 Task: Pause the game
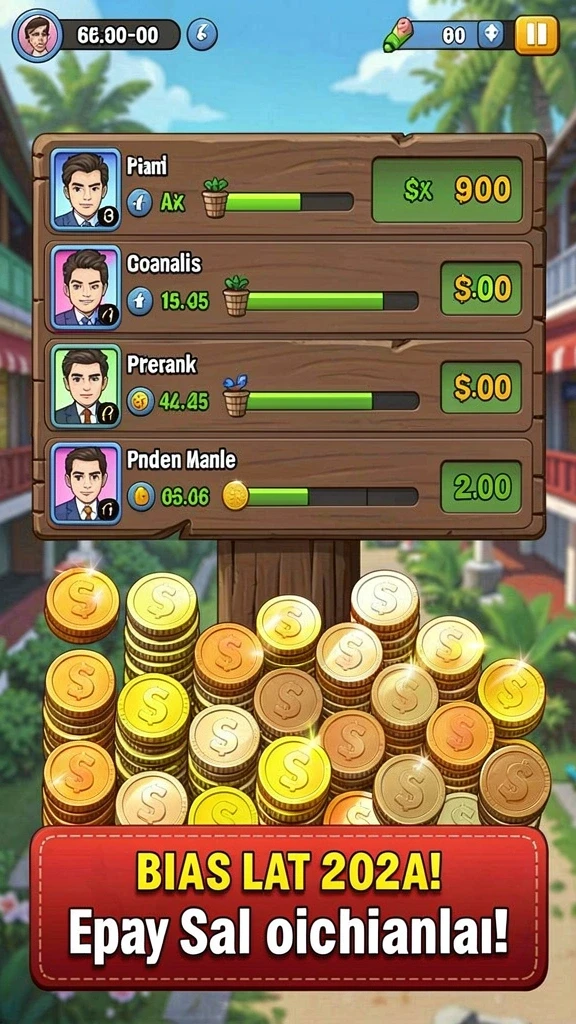(x=536, y=35)
